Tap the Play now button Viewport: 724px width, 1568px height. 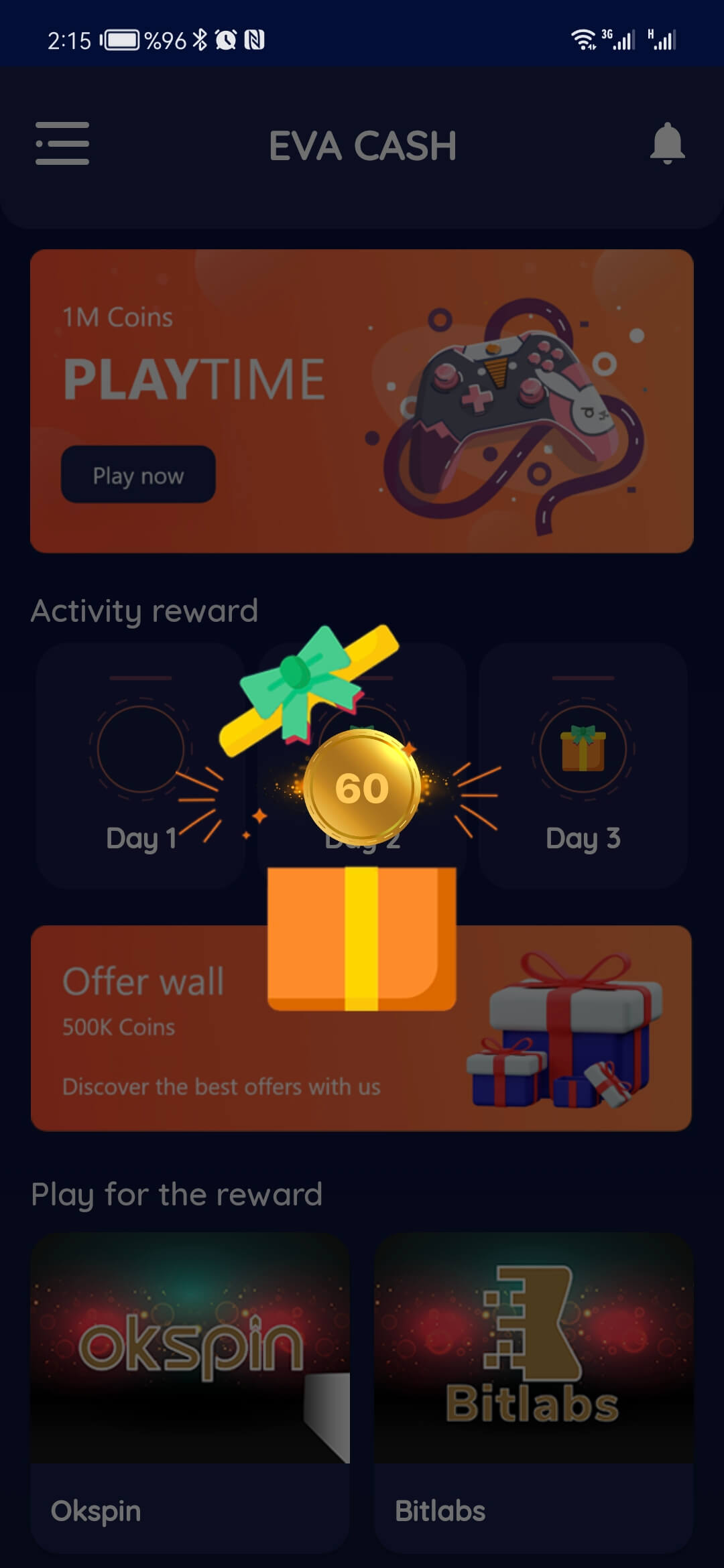(138, 475)
